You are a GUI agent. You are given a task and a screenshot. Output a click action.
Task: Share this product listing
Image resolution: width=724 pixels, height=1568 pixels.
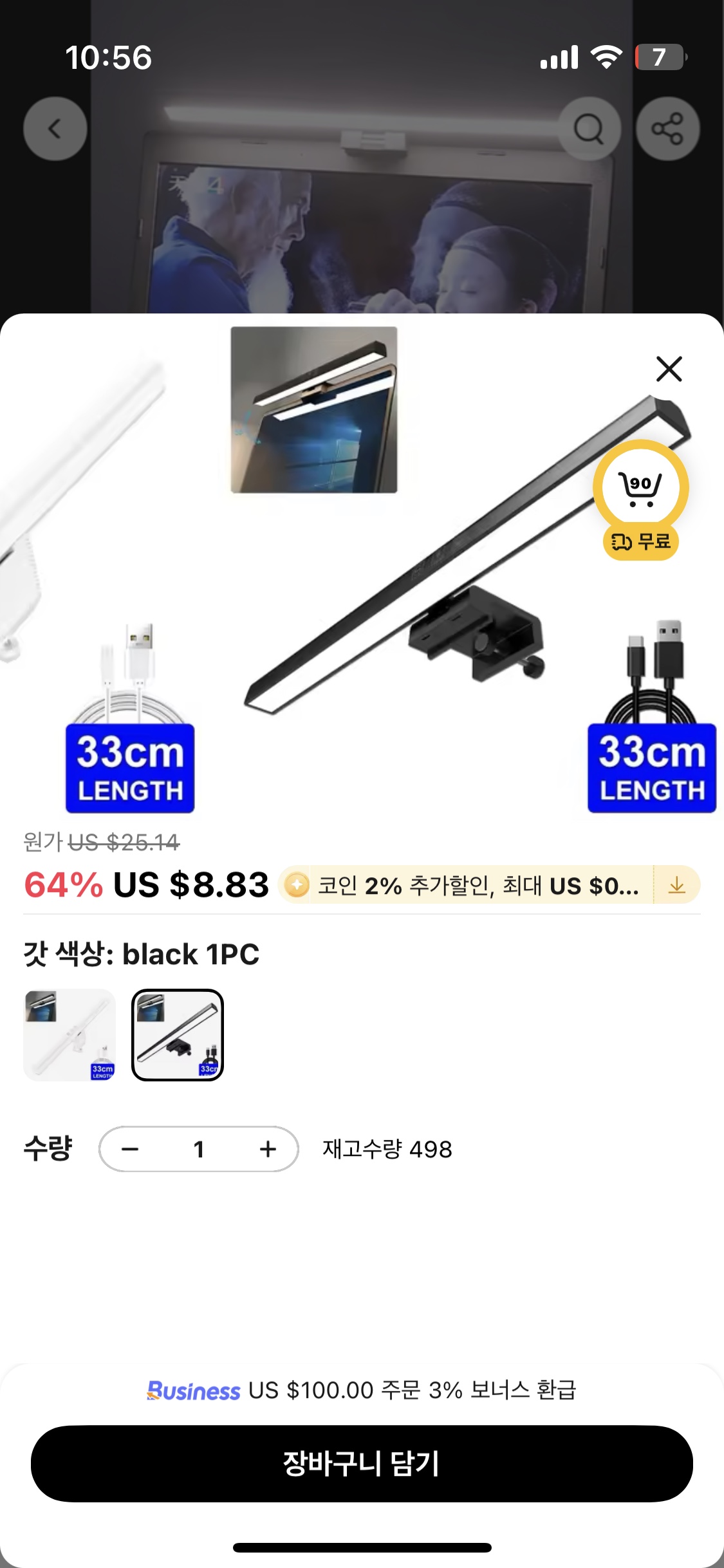click(667, 129)
